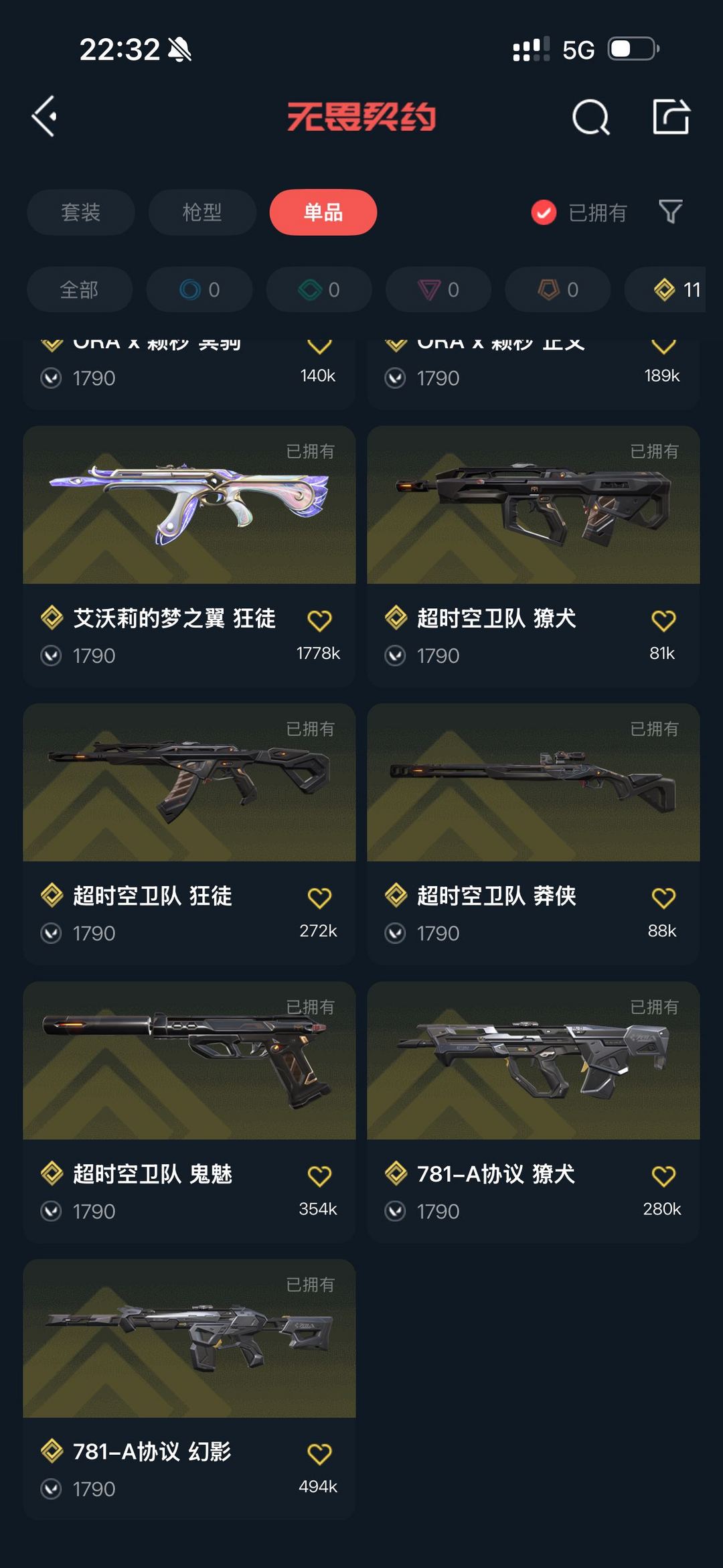
Task: Open the funnel filter icon
Action: (x=670, y=212)
